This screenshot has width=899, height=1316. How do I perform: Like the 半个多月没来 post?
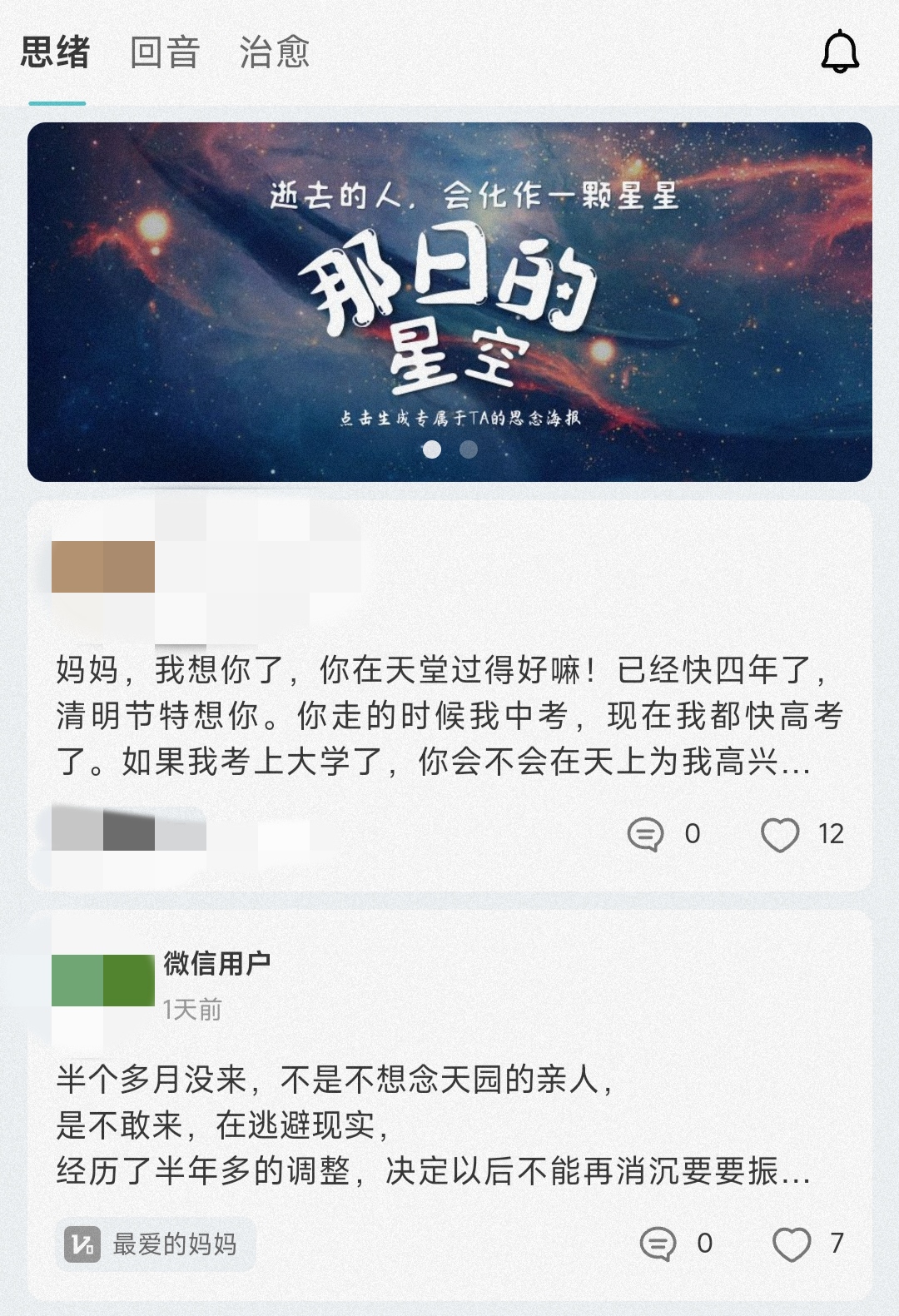pos(792,1244)
